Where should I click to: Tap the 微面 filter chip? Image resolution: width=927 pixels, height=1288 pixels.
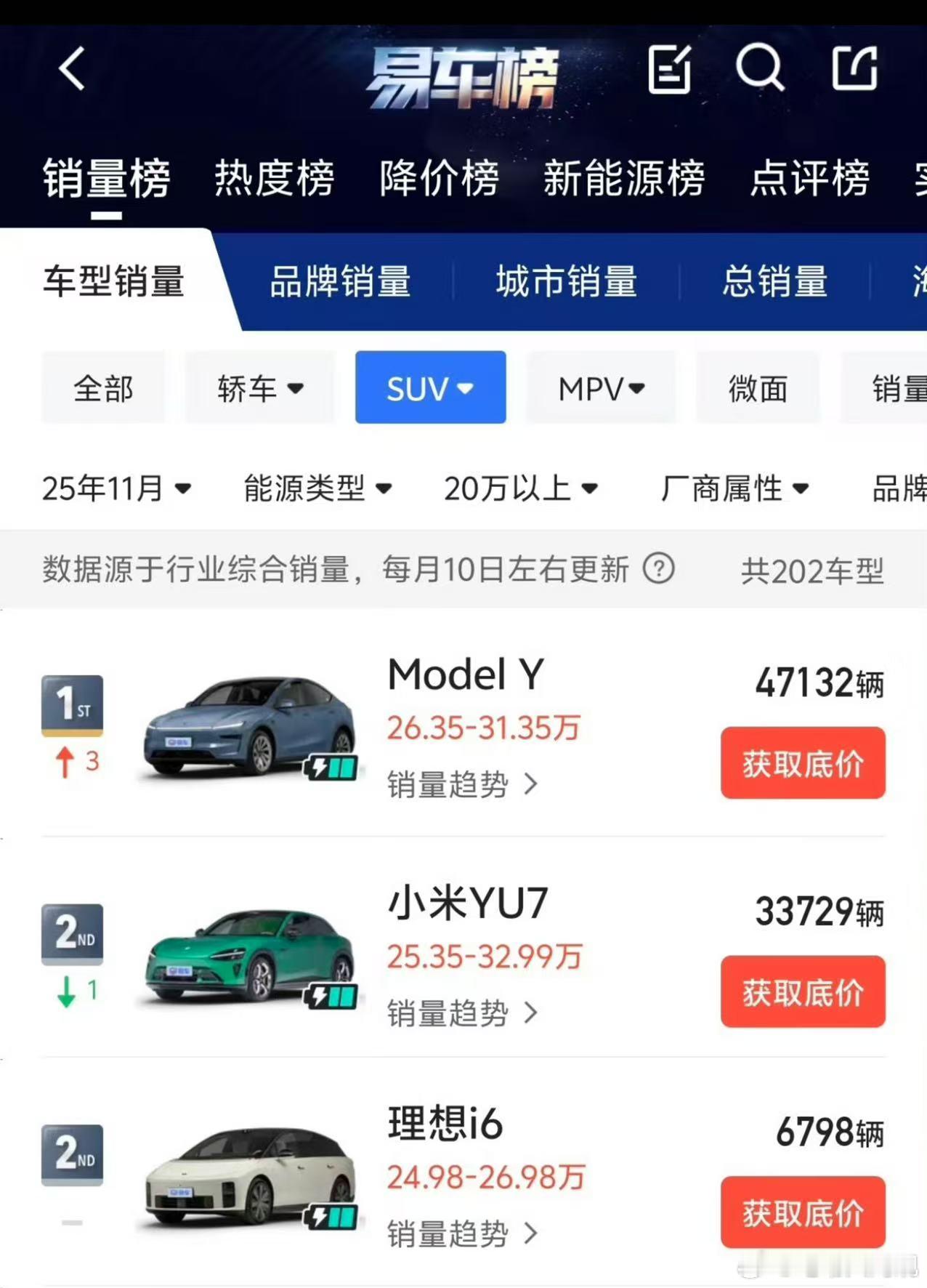[x=757, y=387]
